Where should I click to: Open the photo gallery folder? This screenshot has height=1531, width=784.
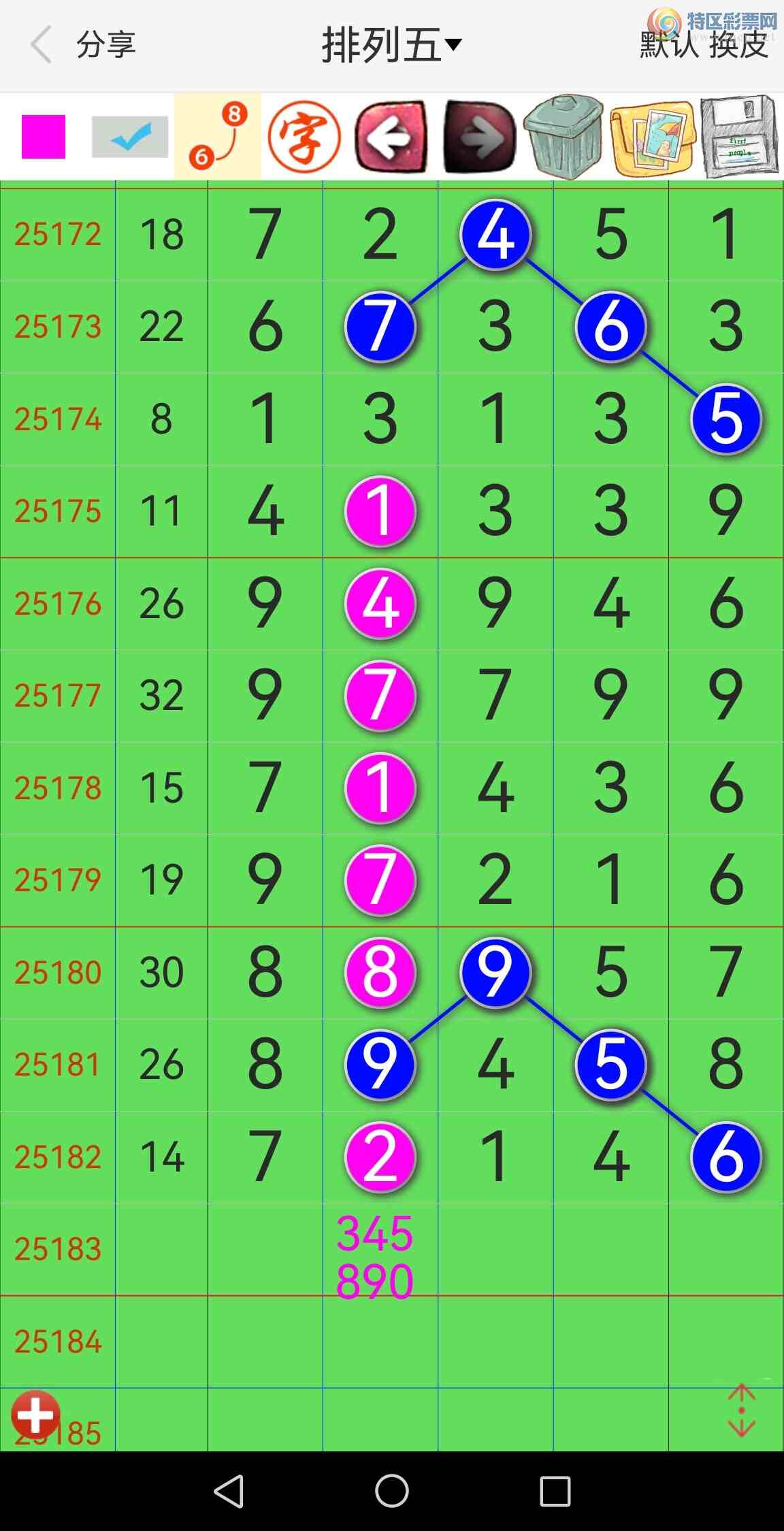point(652,138)
